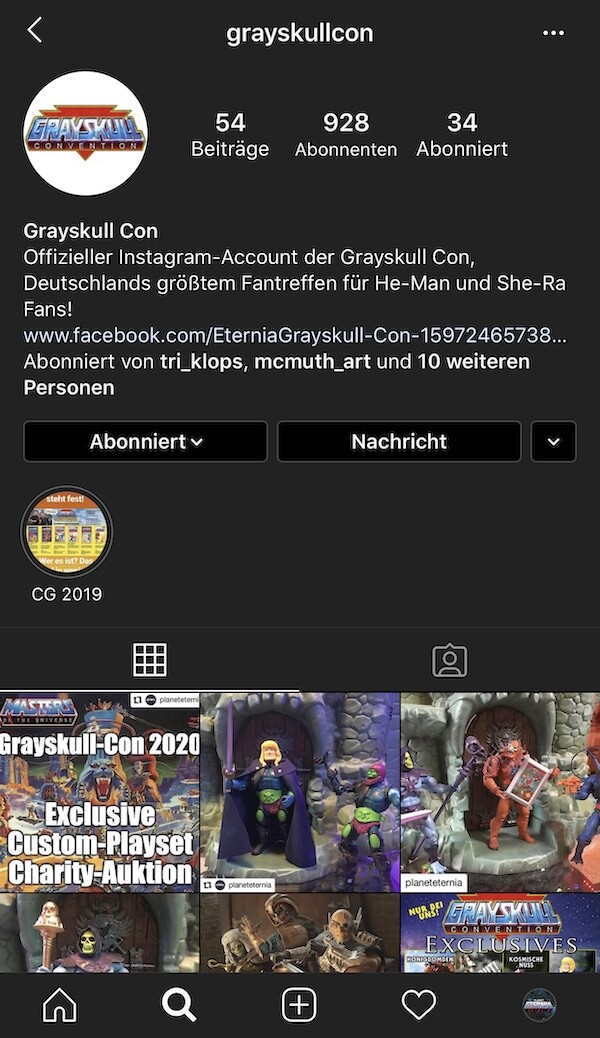Open my own profile tab

click(540, 1005)
